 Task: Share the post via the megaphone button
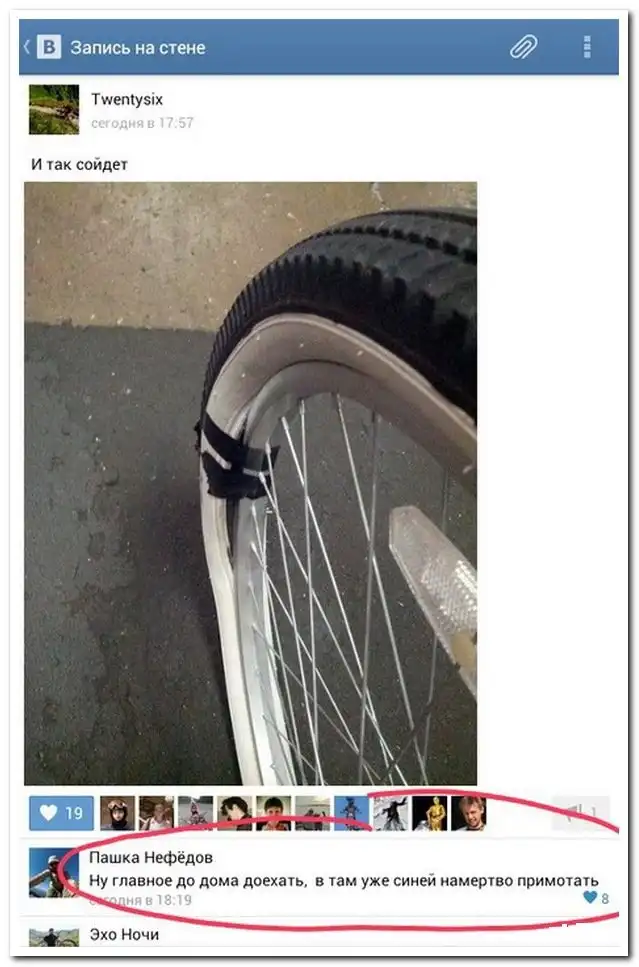pyautogui.click(x=580, y=812)
